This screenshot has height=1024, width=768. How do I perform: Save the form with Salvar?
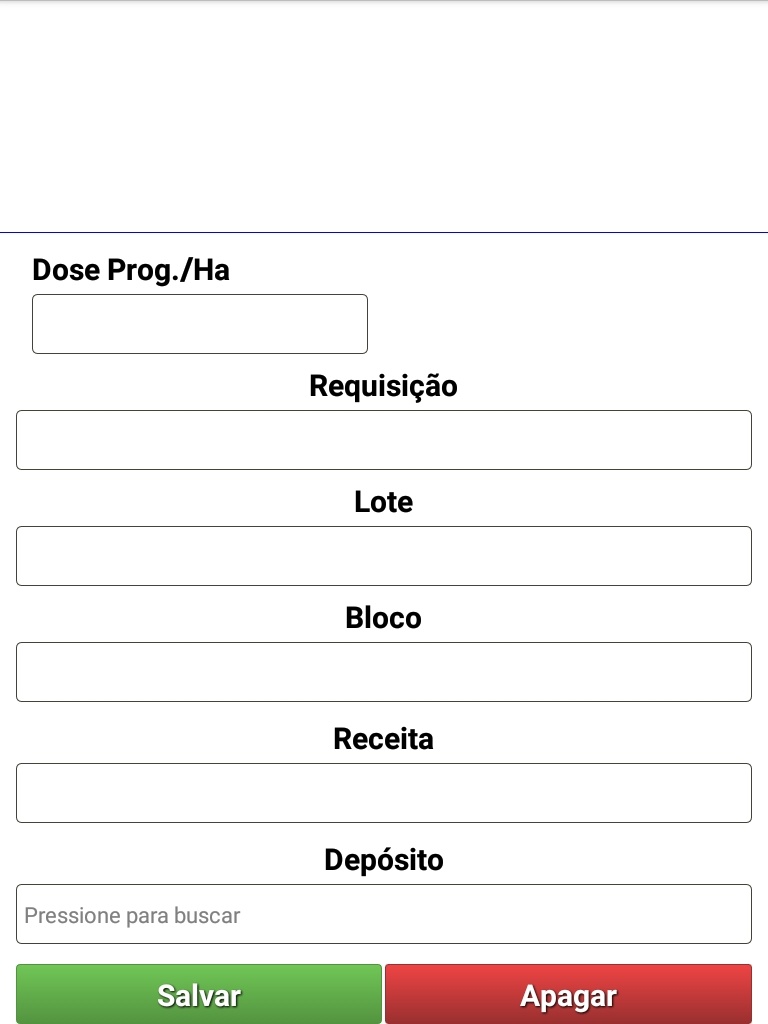(x=199, y=994)
